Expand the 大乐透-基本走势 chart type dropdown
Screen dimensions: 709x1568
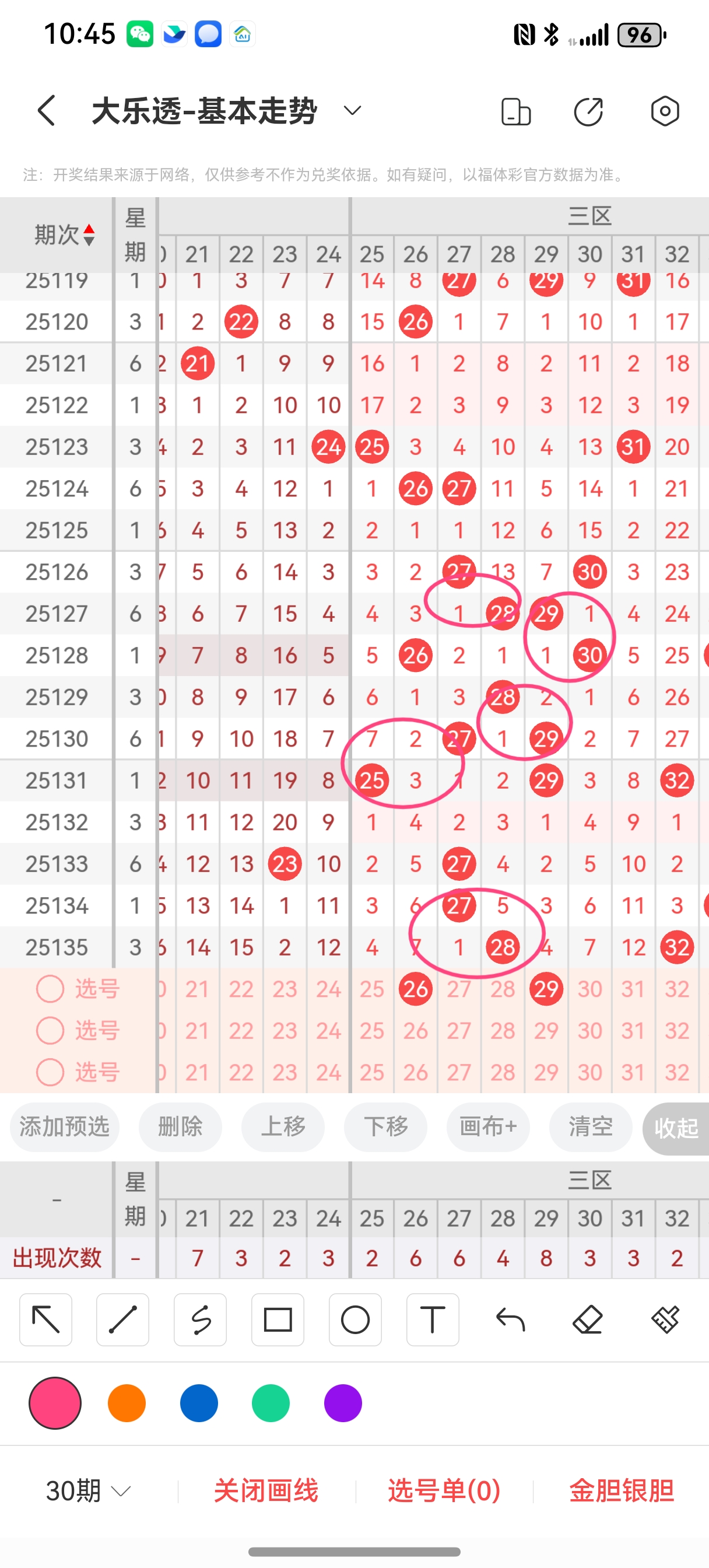click(352, 110)
